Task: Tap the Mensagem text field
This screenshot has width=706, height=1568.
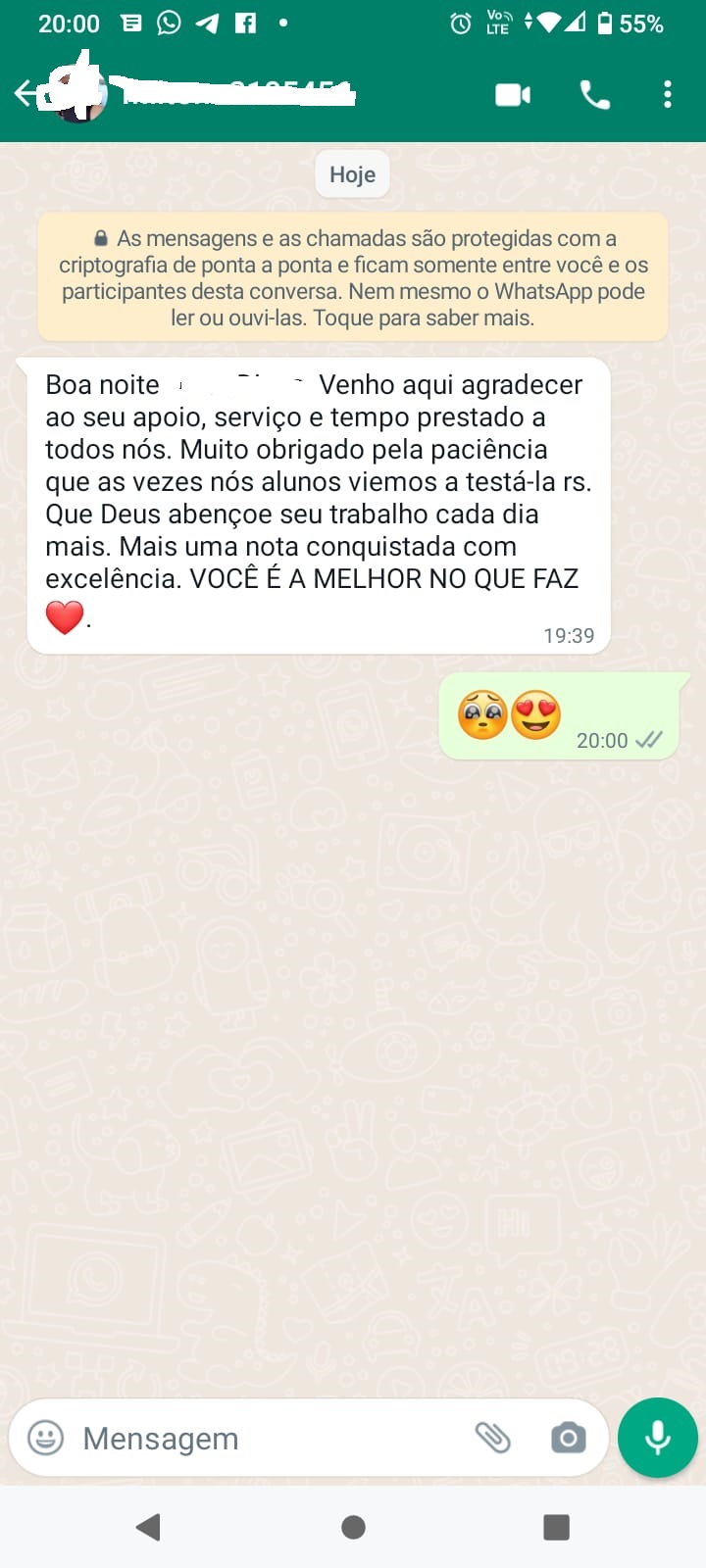Action: pos(265,1438)
